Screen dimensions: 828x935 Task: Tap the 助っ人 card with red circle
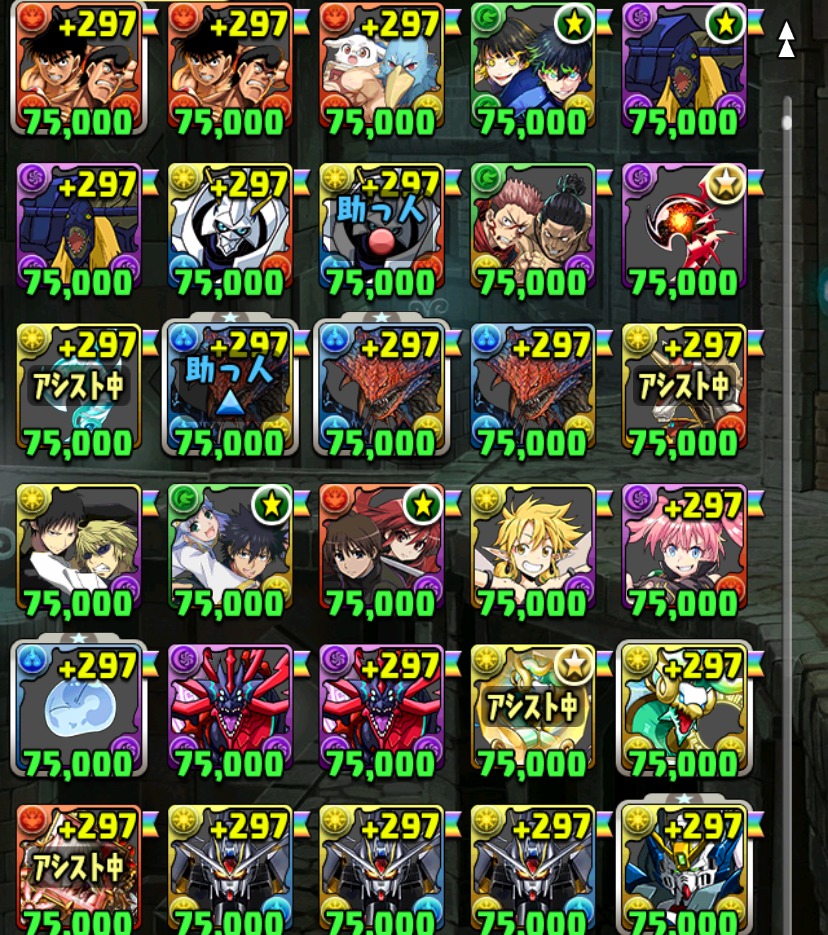[x=381, y=230]
